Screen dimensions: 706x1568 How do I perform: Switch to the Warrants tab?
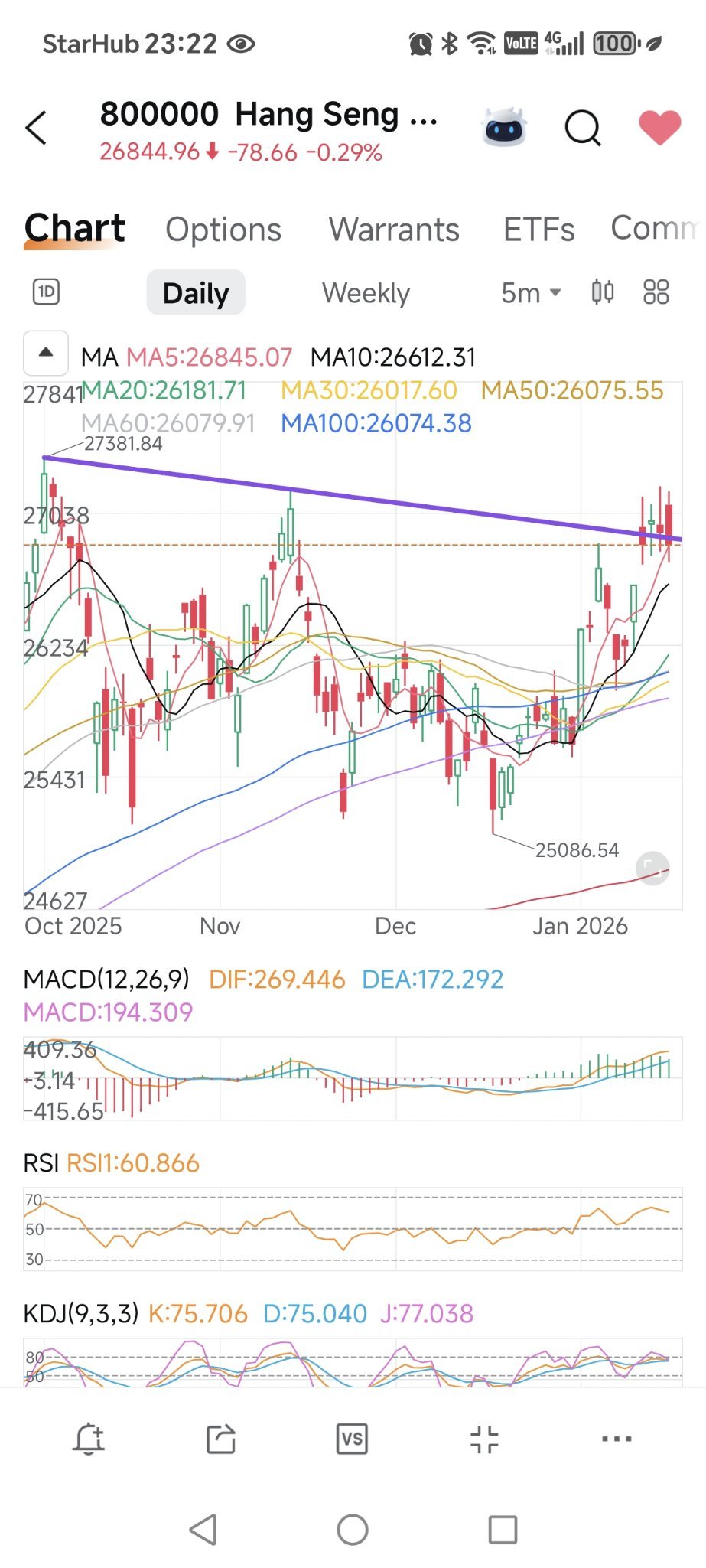[x=394, y=230]
